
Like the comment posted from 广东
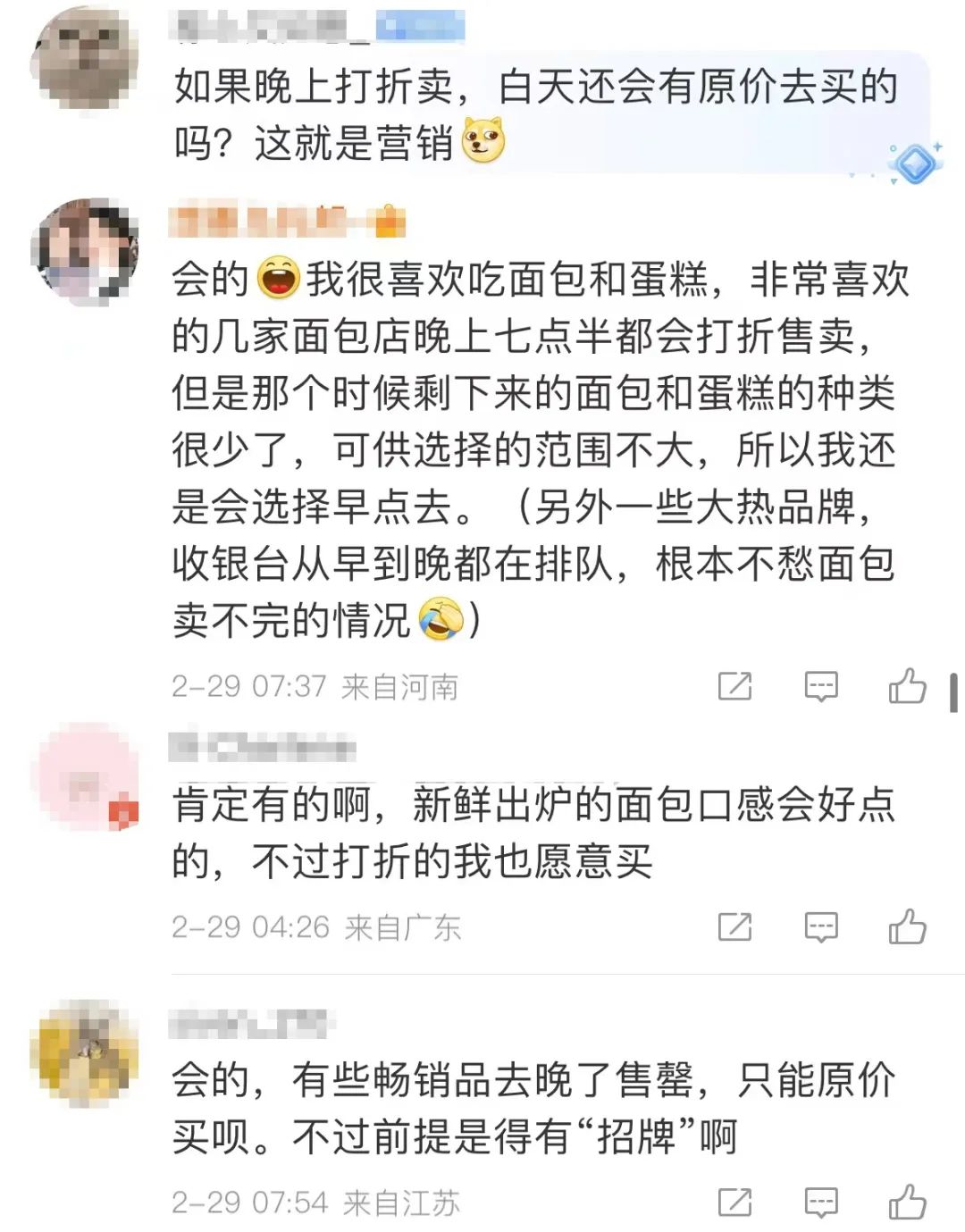click(910, 926)
